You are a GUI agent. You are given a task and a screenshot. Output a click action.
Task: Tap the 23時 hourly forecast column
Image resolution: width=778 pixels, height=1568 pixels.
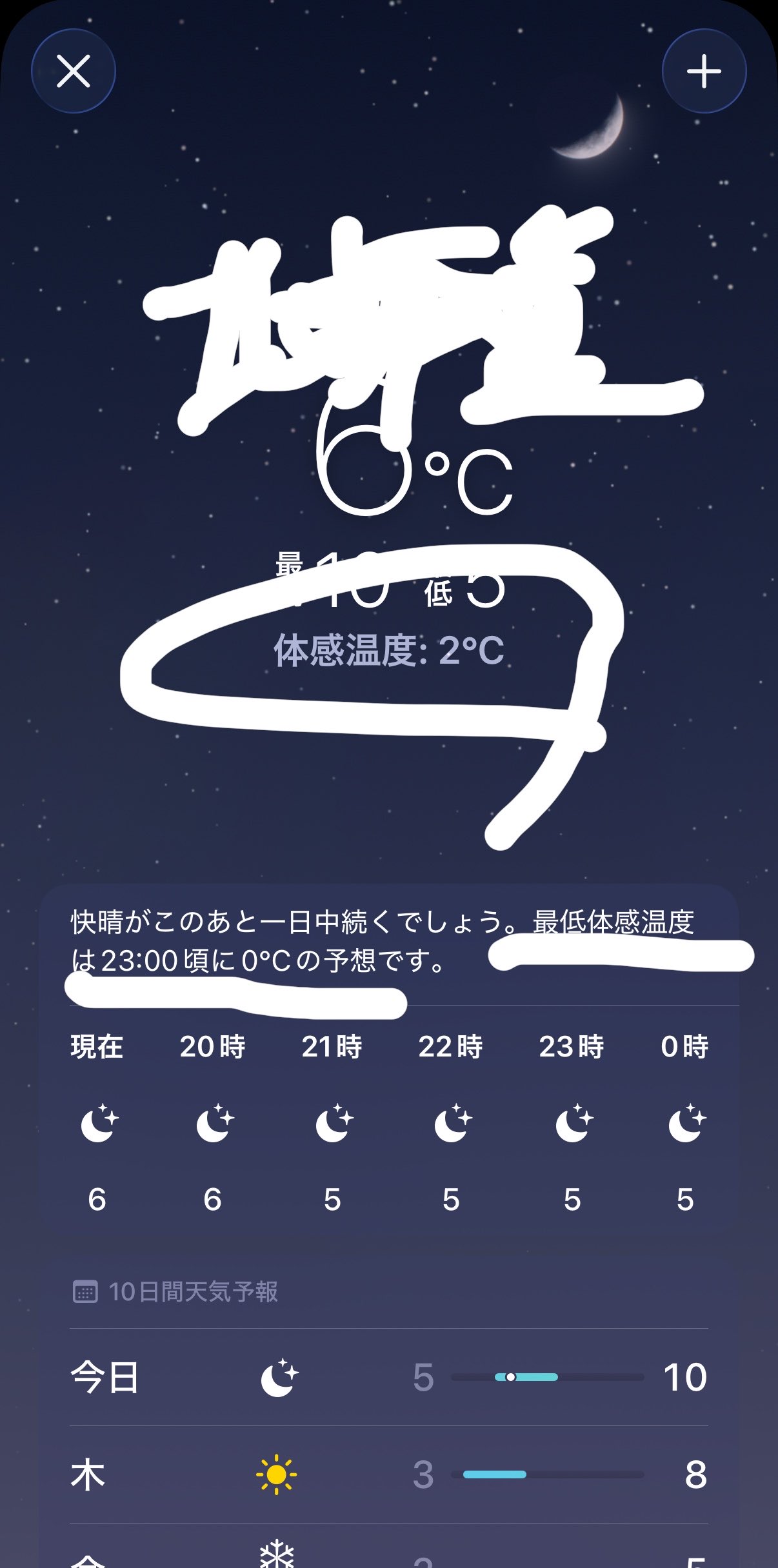click(x=572, y=1122)
